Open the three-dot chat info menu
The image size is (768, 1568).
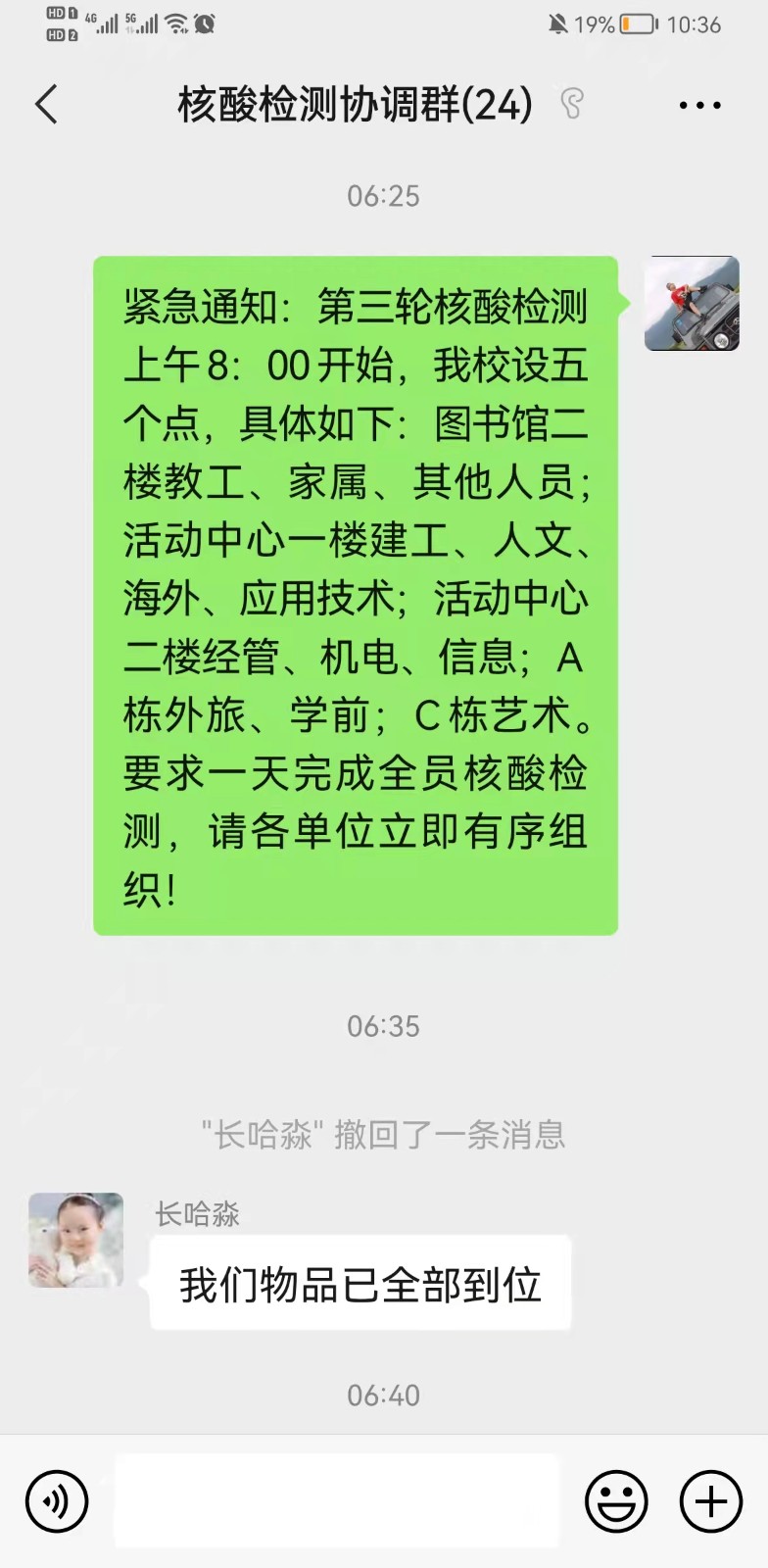coord(699,105)
